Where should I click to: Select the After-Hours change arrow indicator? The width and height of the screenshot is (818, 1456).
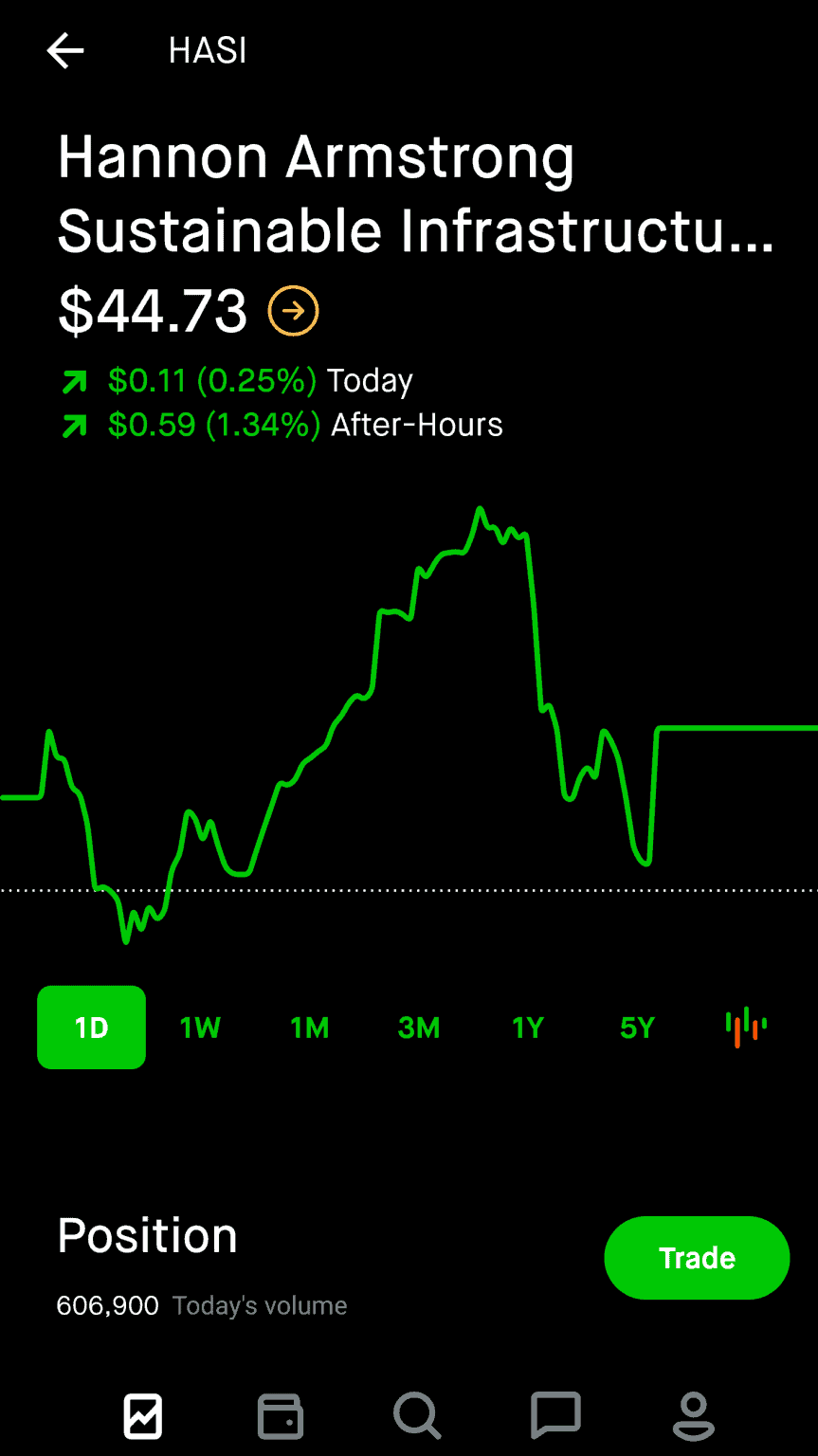point(73,426)
